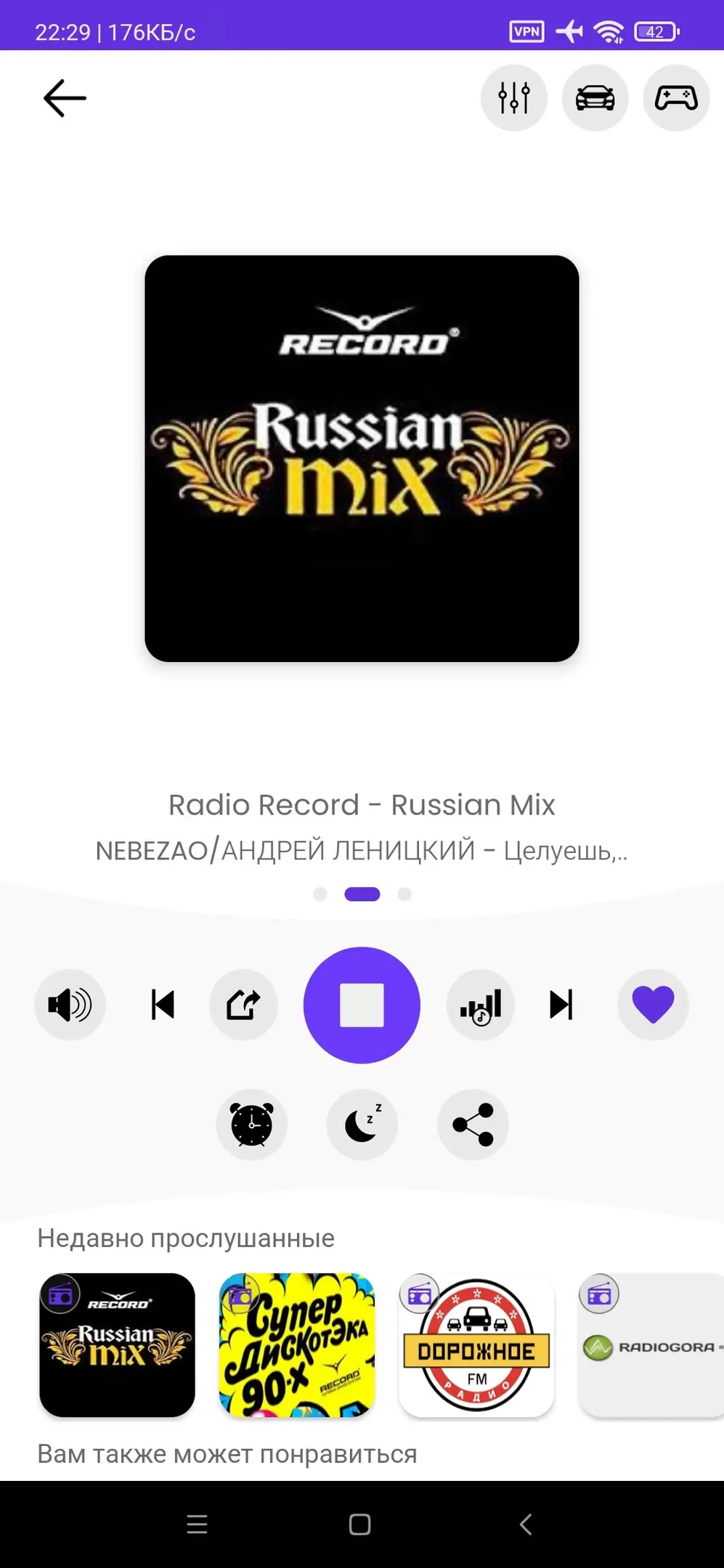Skip to the previous station
The height and width of the screenshot is (1568, 724).
[x=163, y=1005]
